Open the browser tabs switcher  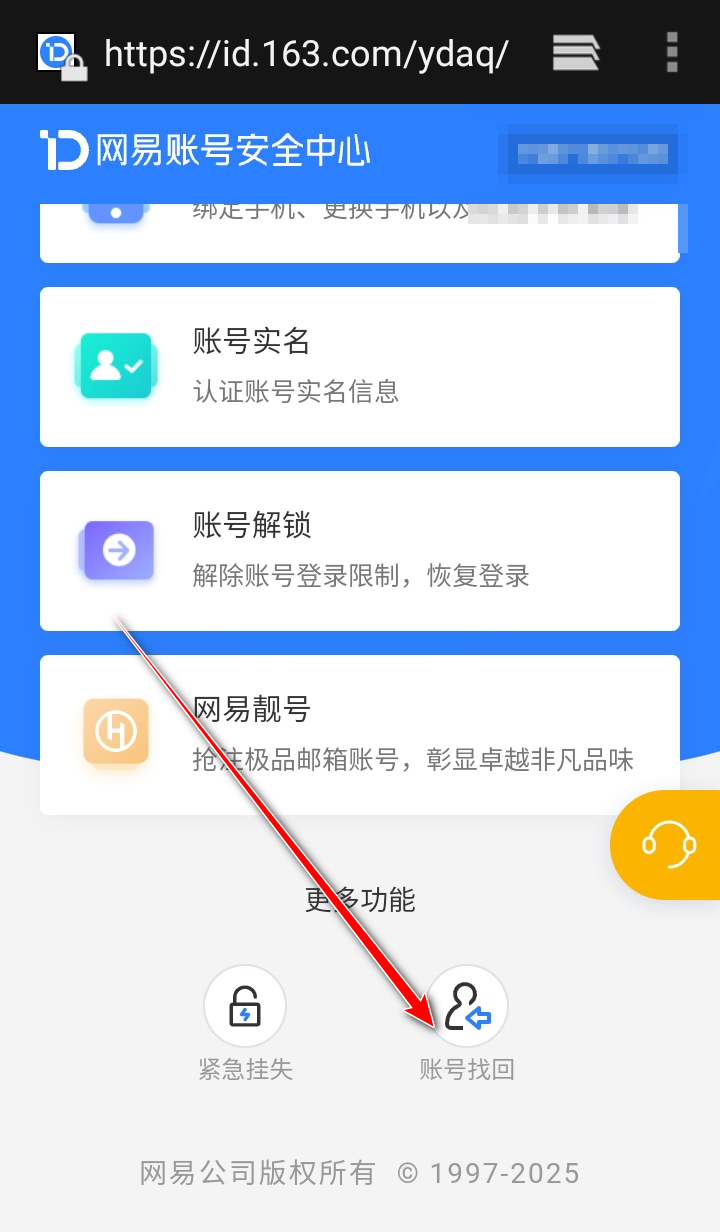pyautogui.click(x=576, y=52)
